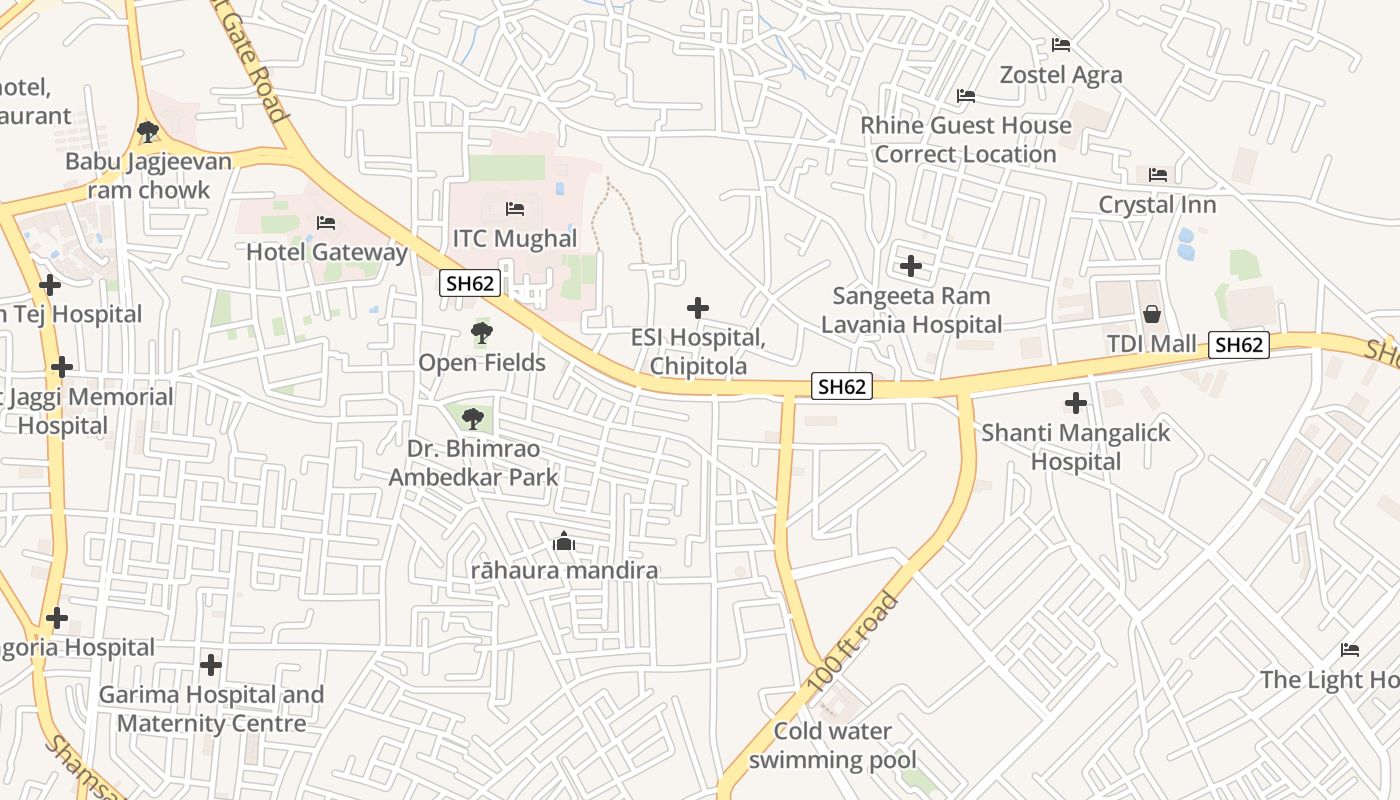Tap the Rhine Guest House marker
1400x800 pixels.
tap(966, 96)
